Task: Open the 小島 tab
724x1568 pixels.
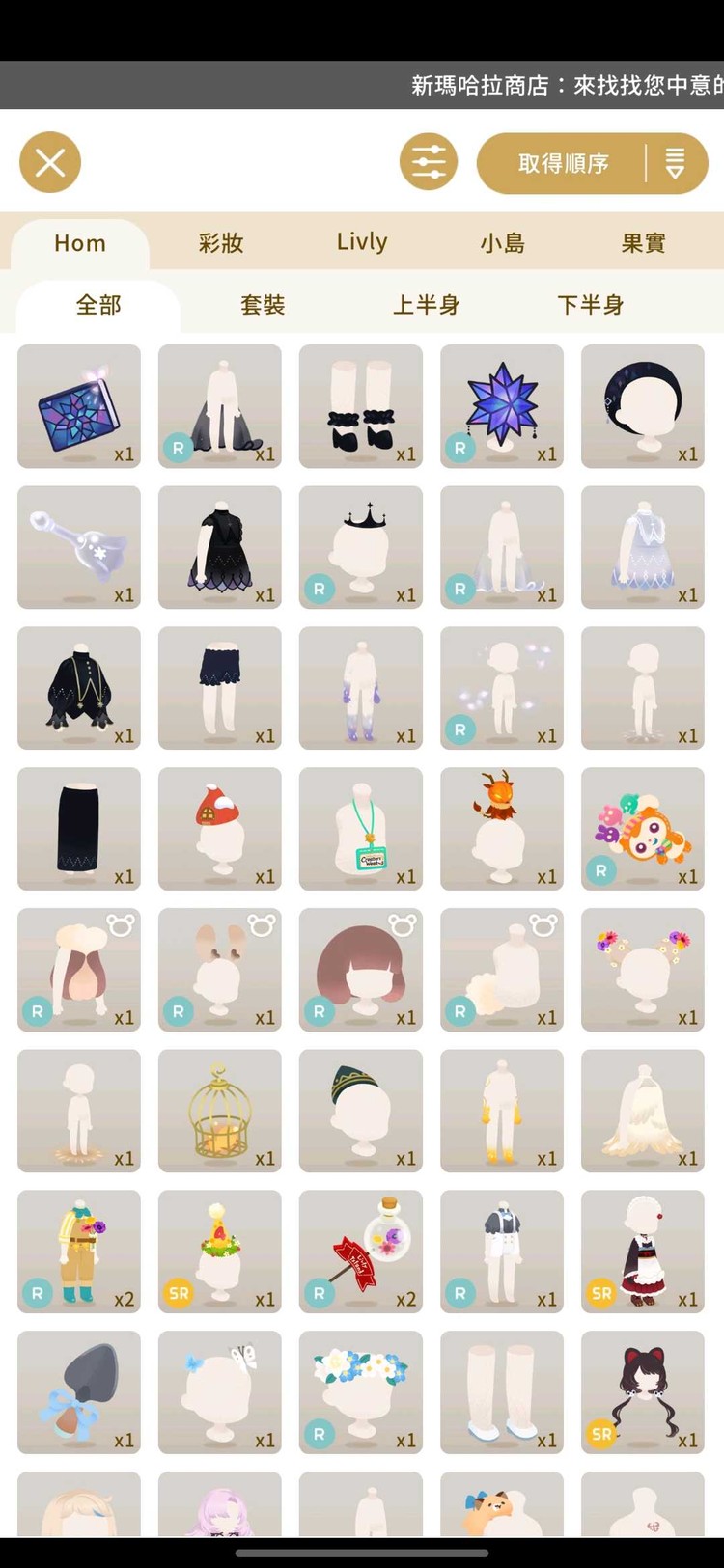Action: (x=502, y=243)
